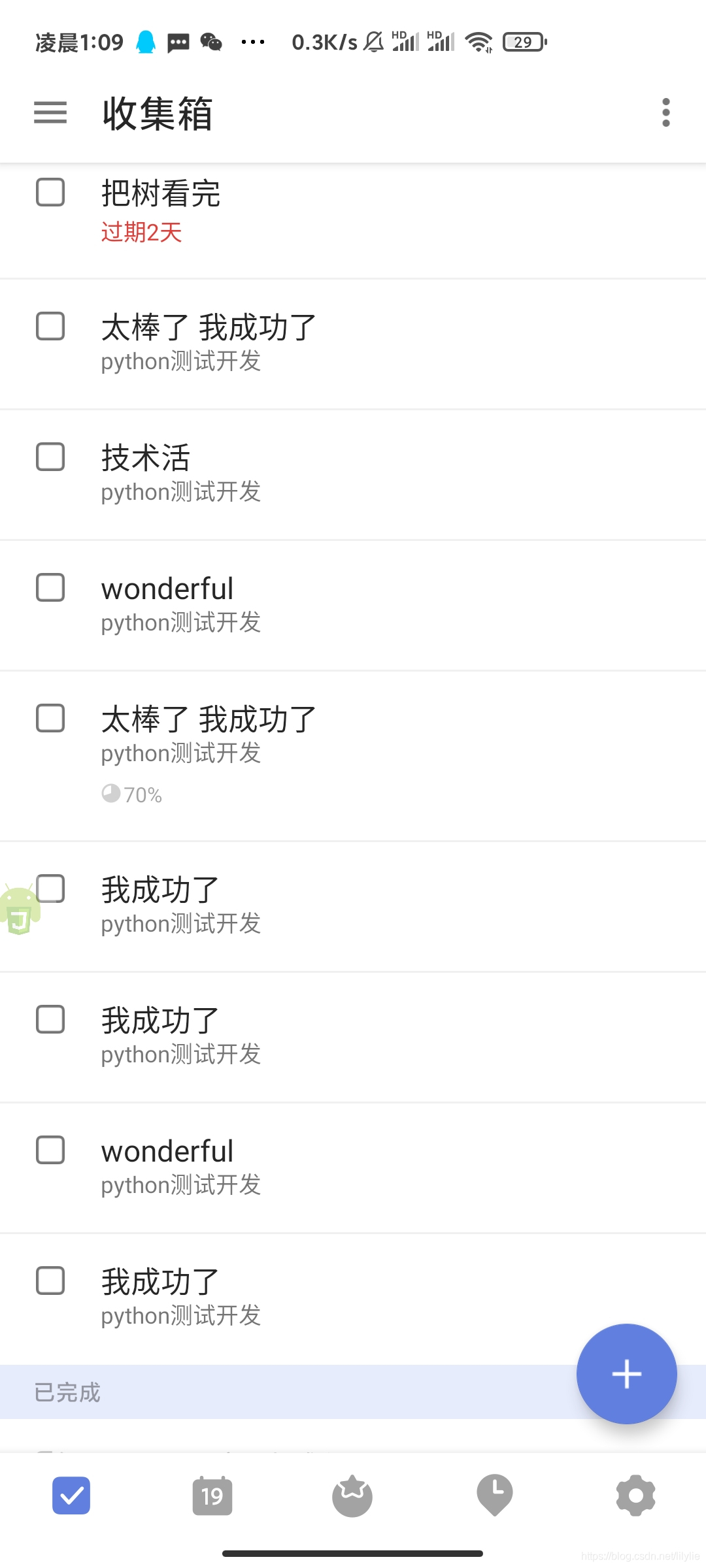The image size is (706, 1568).
Task: Open the 把树看完 task details
Action: [x=327, y=210]
